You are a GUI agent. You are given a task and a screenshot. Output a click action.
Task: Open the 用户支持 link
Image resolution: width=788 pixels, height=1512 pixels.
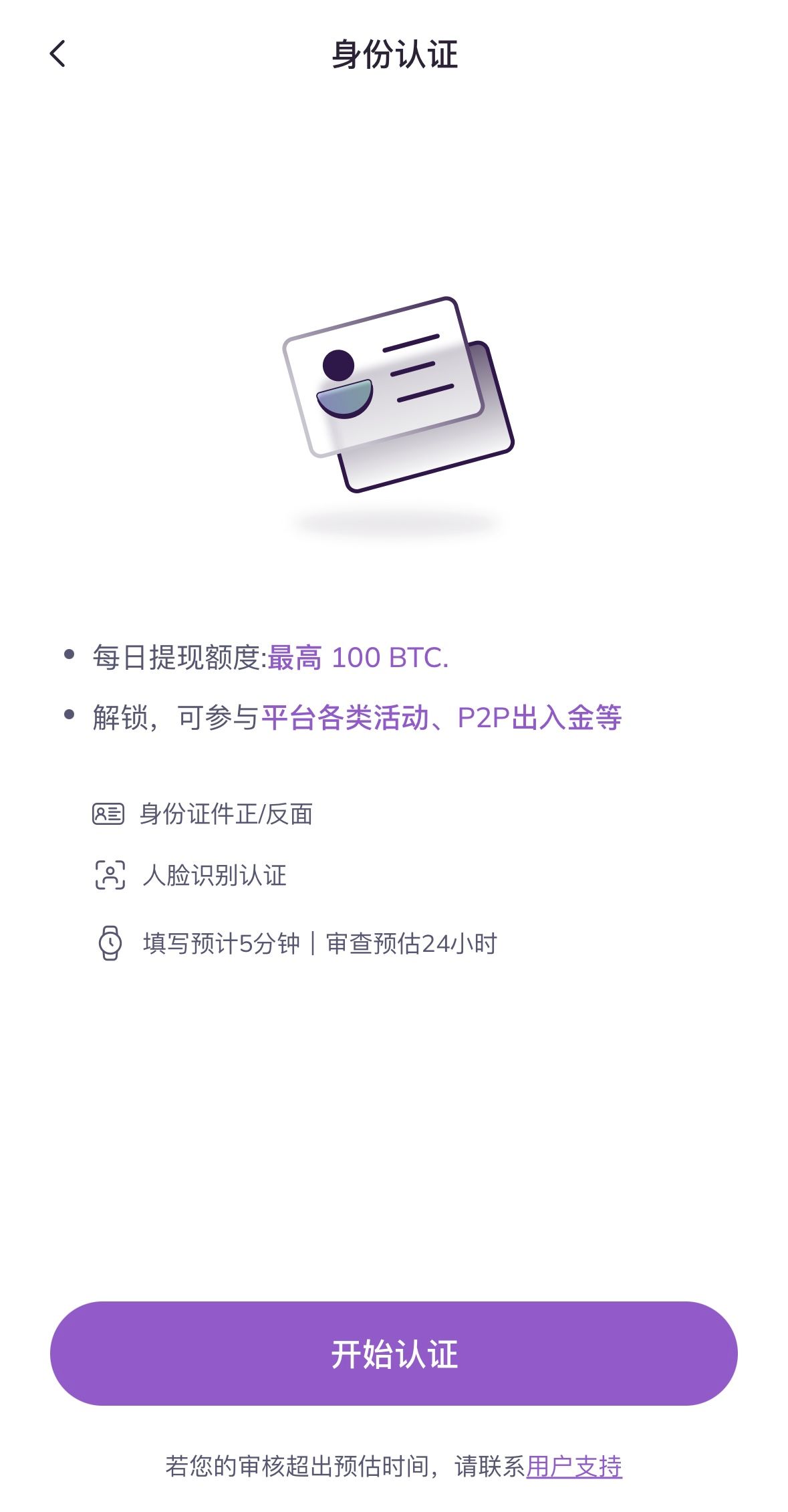[x=574, y=1466]
